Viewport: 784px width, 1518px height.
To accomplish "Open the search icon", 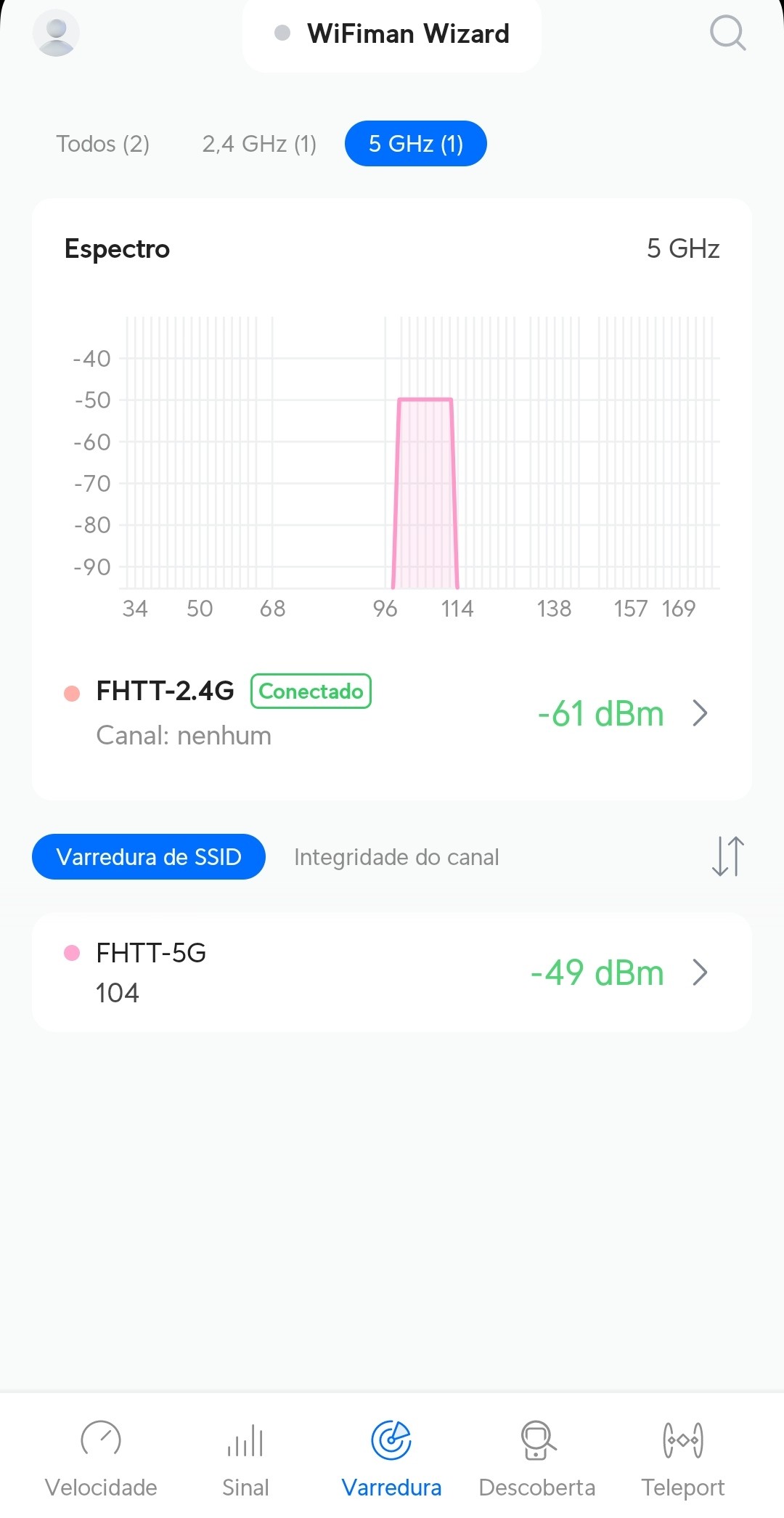I will 727,33.
